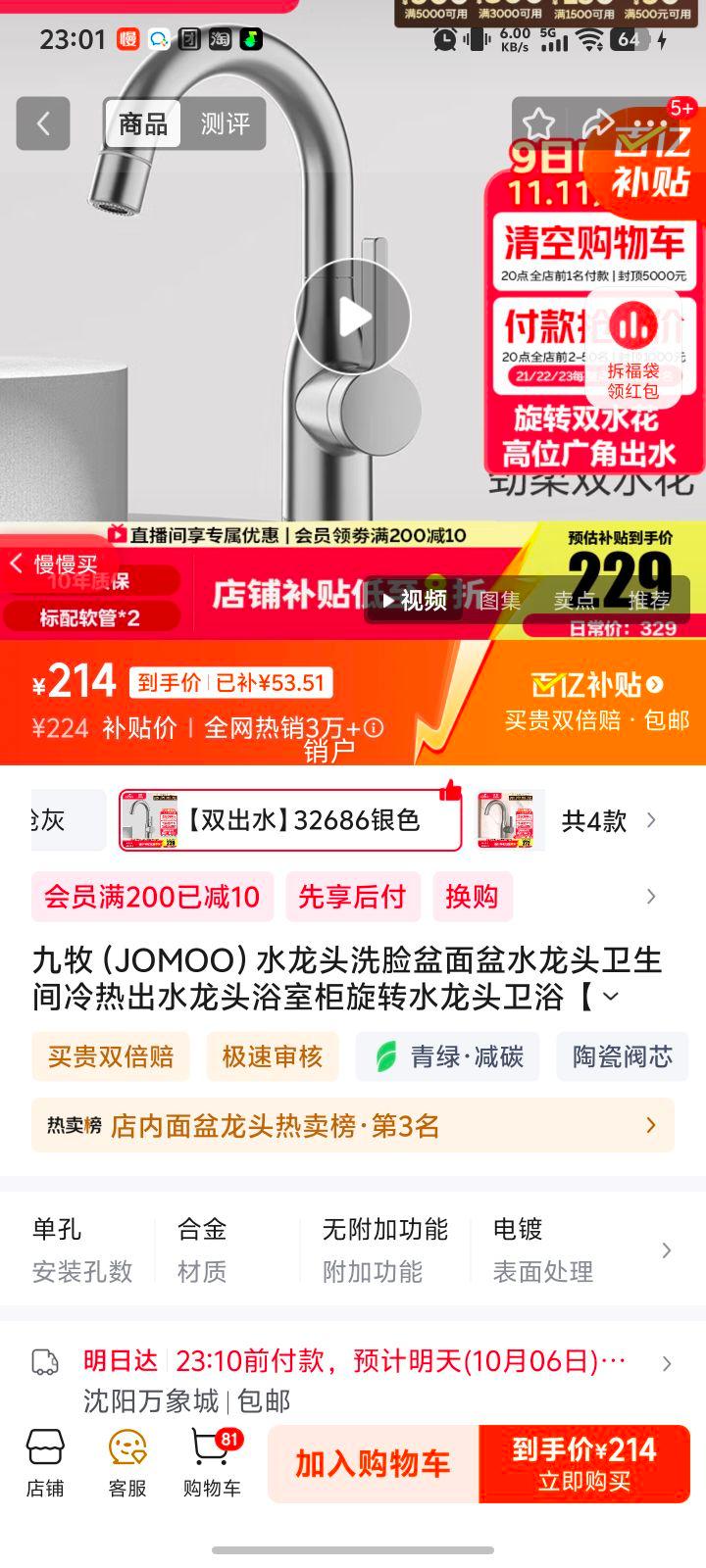View all 共4款 variants
706x1568 pixels.
pos(608,820)
